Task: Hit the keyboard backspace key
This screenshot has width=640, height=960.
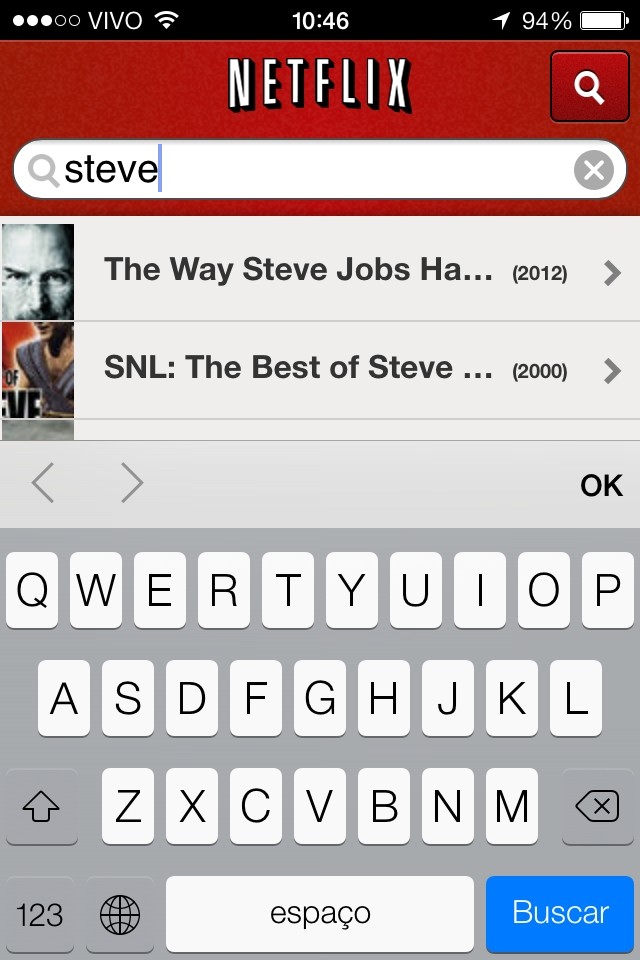Action: click(x=598, y=807)
